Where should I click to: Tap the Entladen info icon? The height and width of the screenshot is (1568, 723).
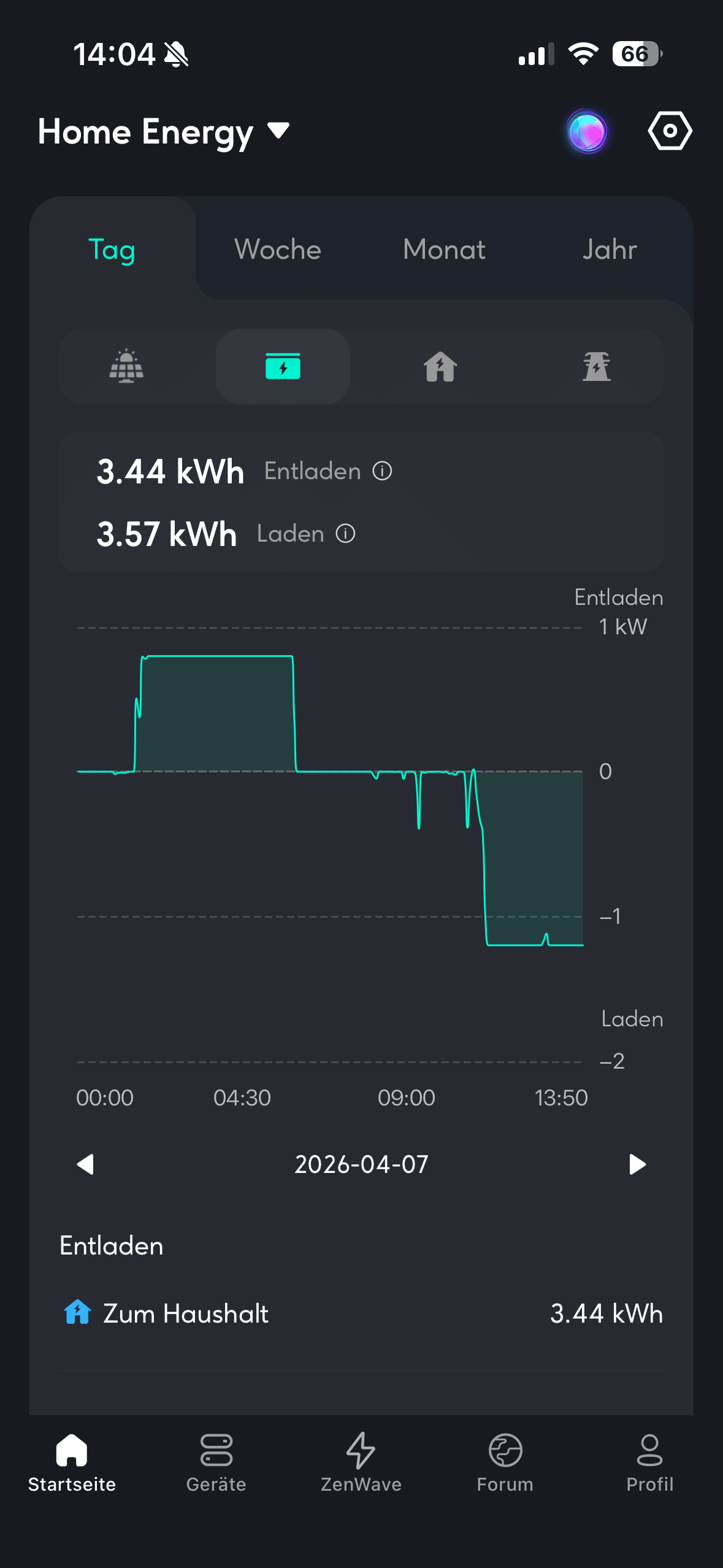point(383,471)
